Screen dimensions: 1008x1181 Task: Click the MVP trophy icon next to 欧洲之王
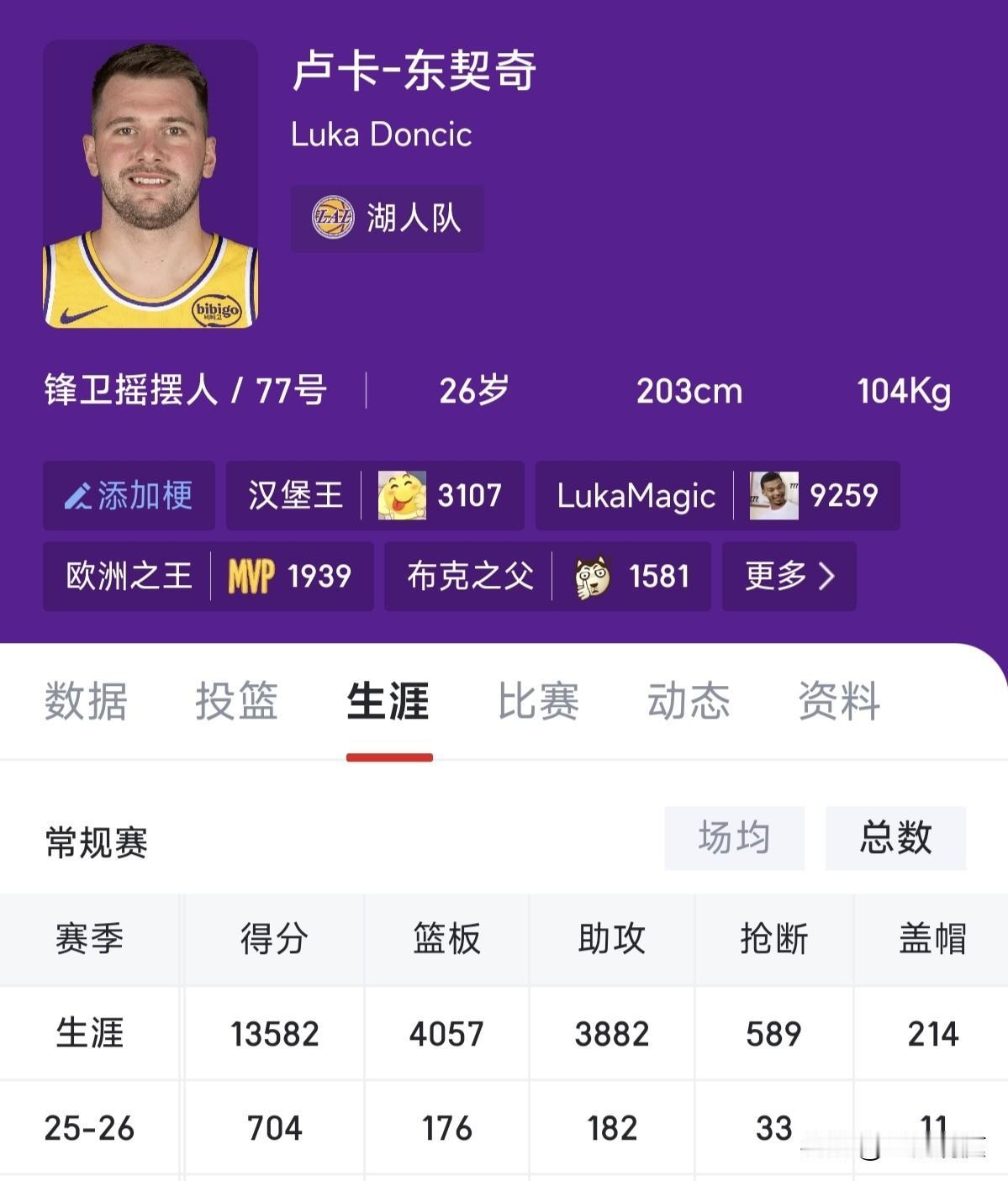click(x=249, y=577)
